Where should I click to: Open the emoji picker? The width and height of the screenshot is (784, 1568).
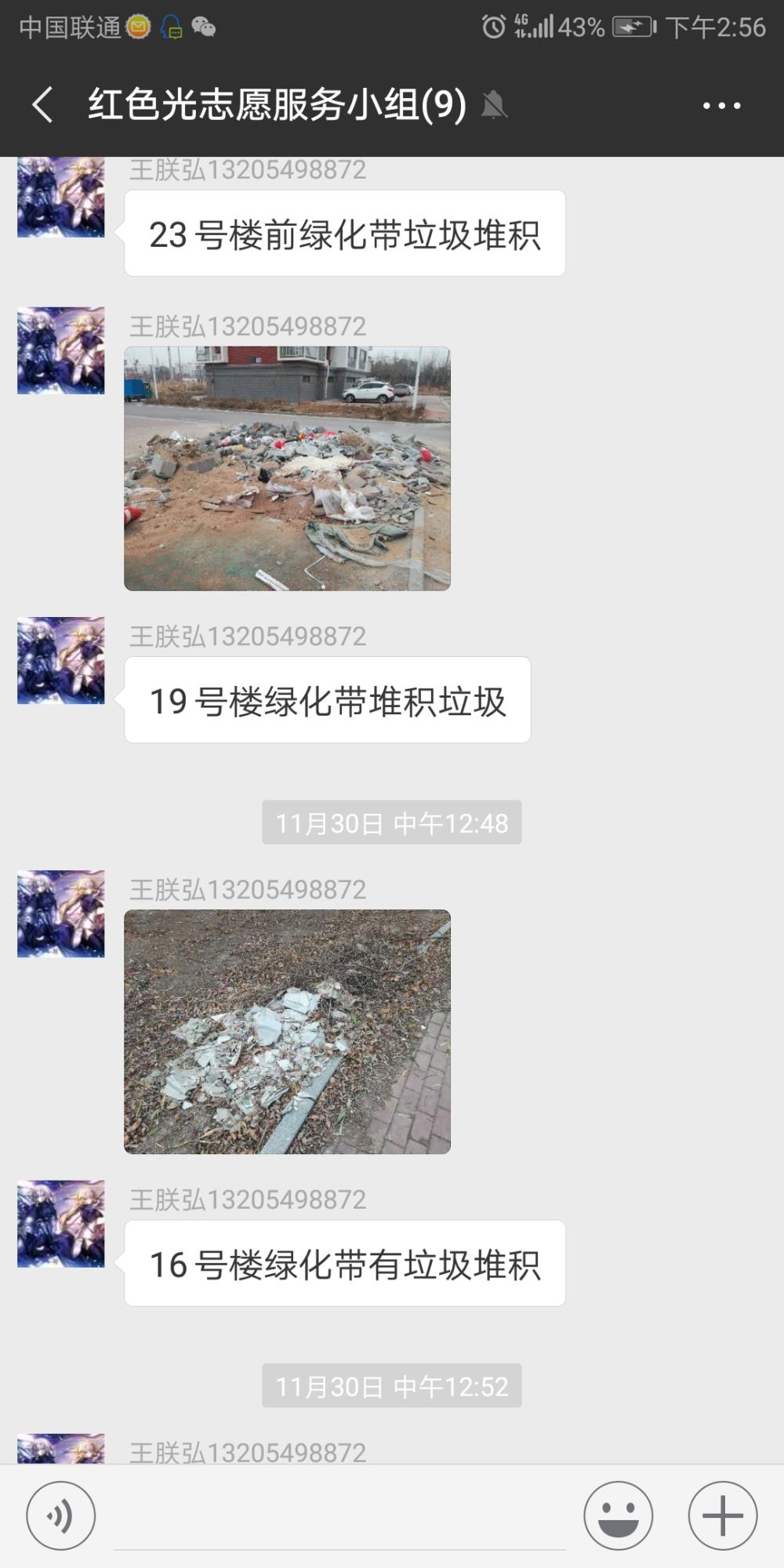point(618,1515)
